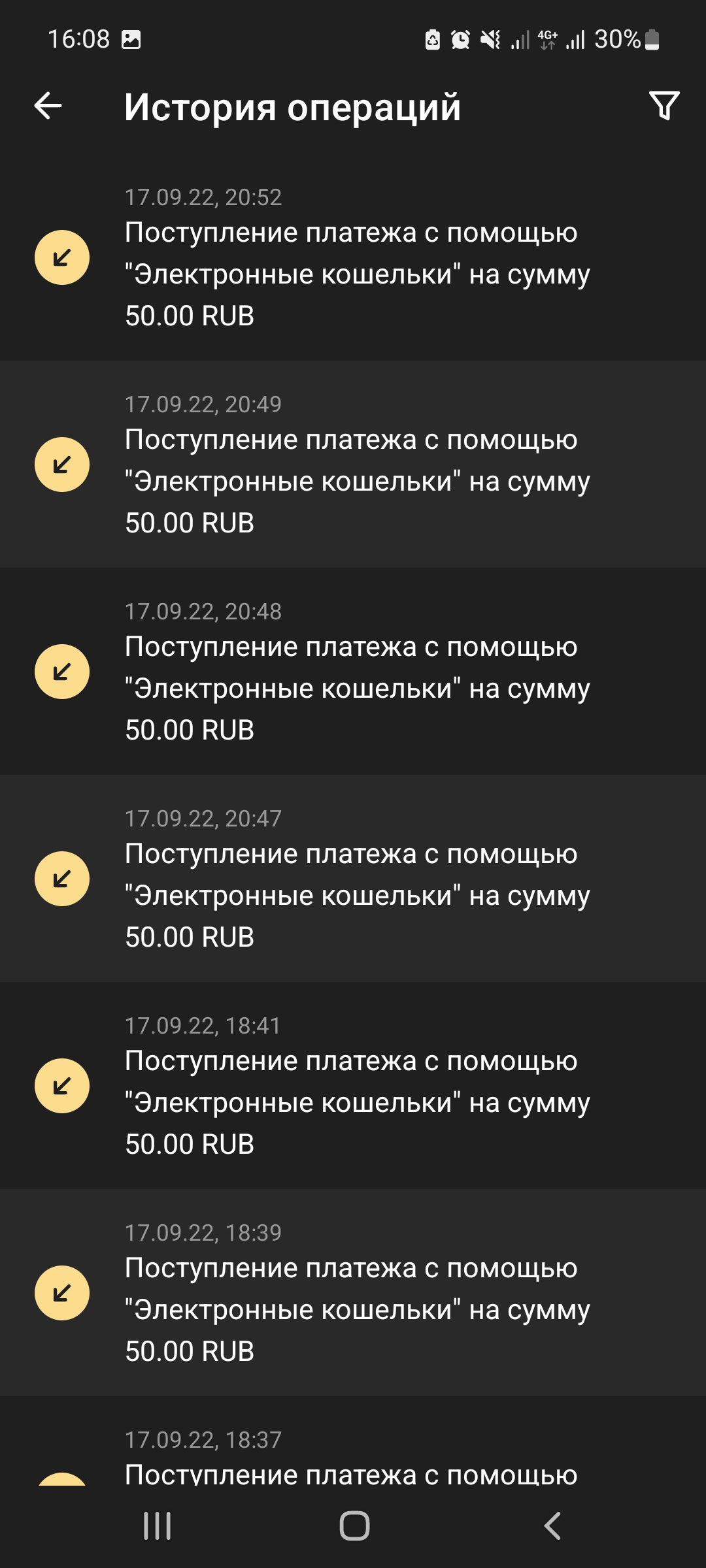Open the recent apps button
Screen dimensions: 706x1568
click(x=158, y=1526)
